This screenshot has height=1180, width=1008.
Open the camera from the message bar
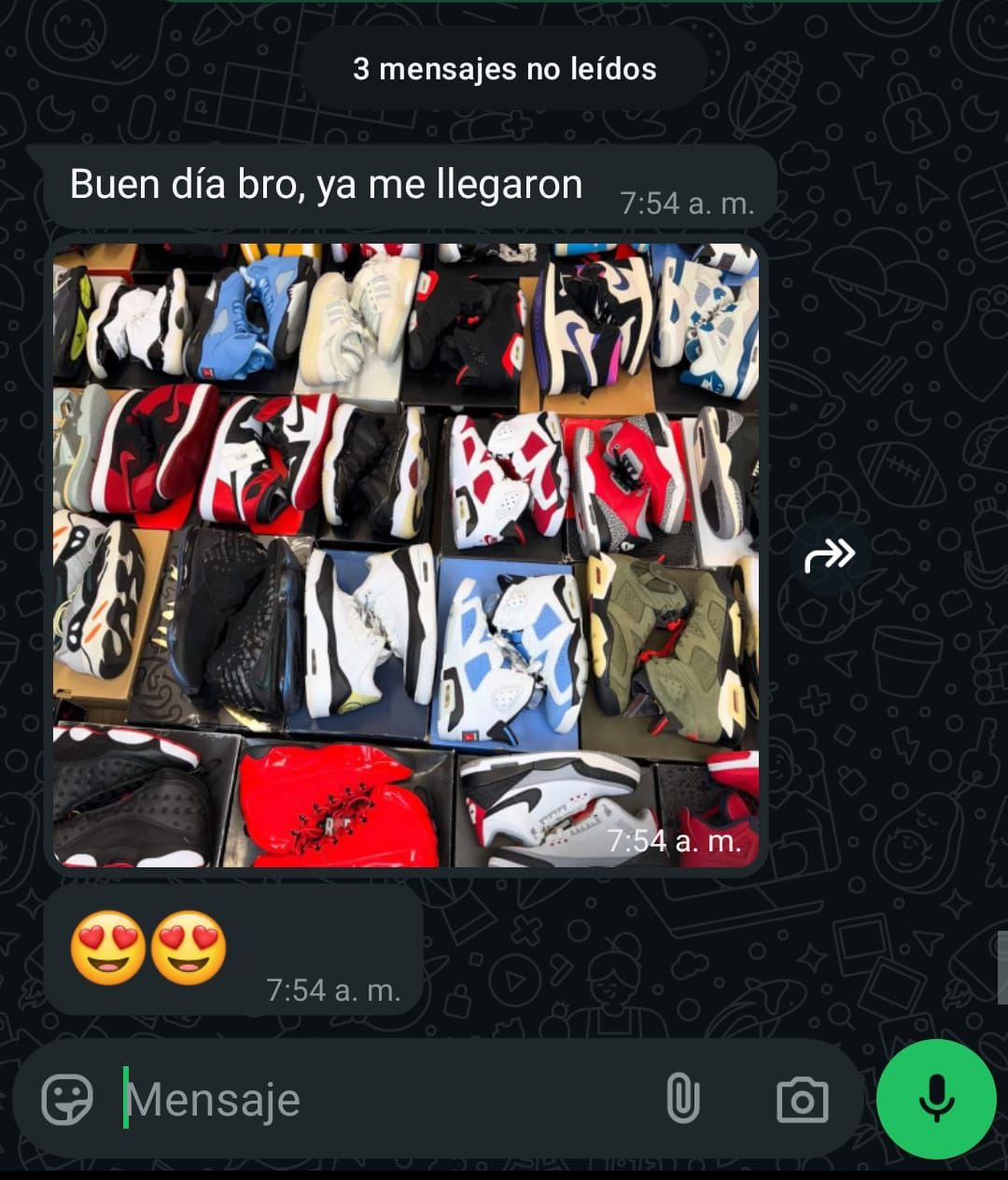tap(802, 1100)
